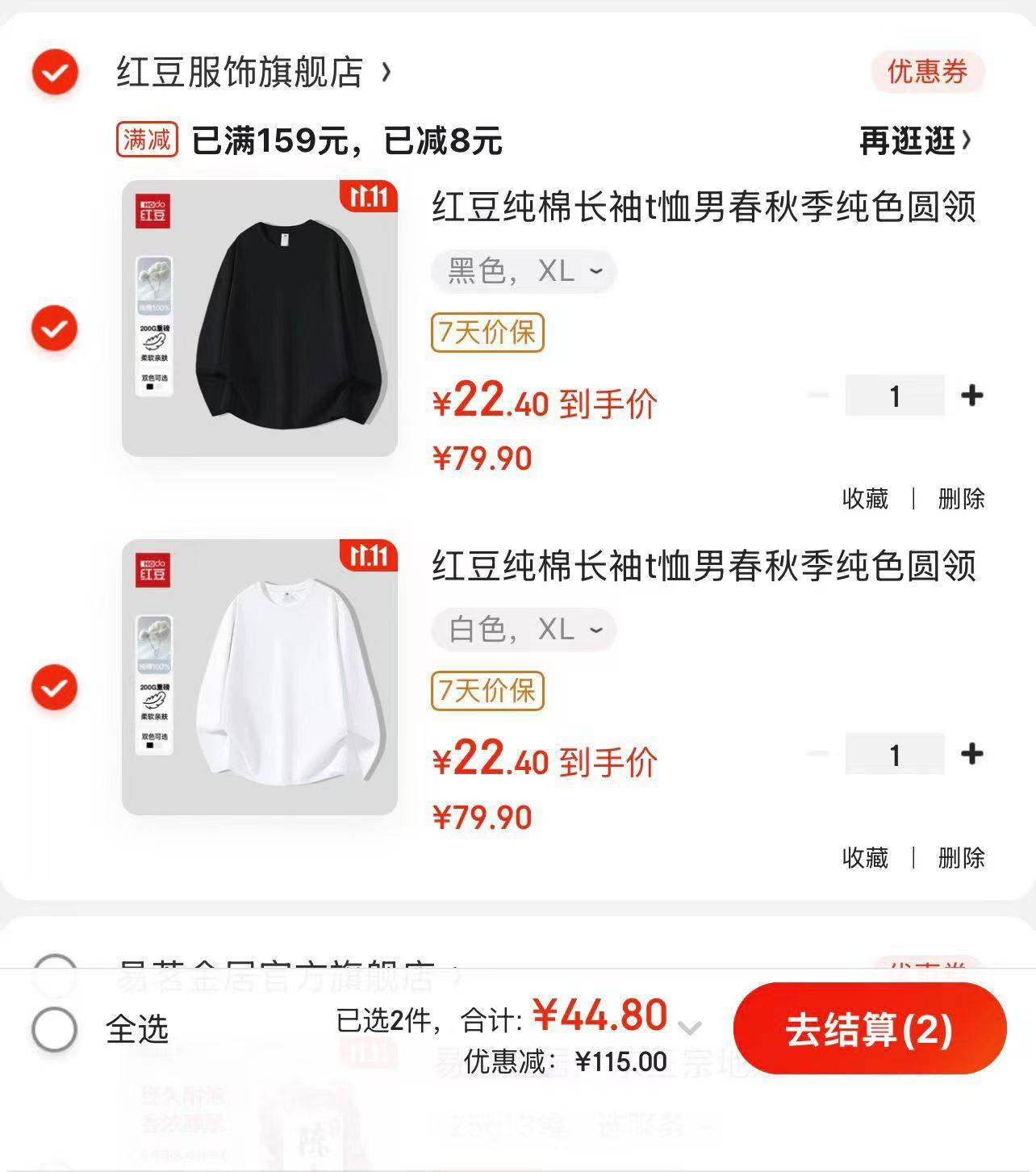Delete the white t-shirt via 删除
1036x1172 pixels.
pyautogui.click(x=961, y=857)
